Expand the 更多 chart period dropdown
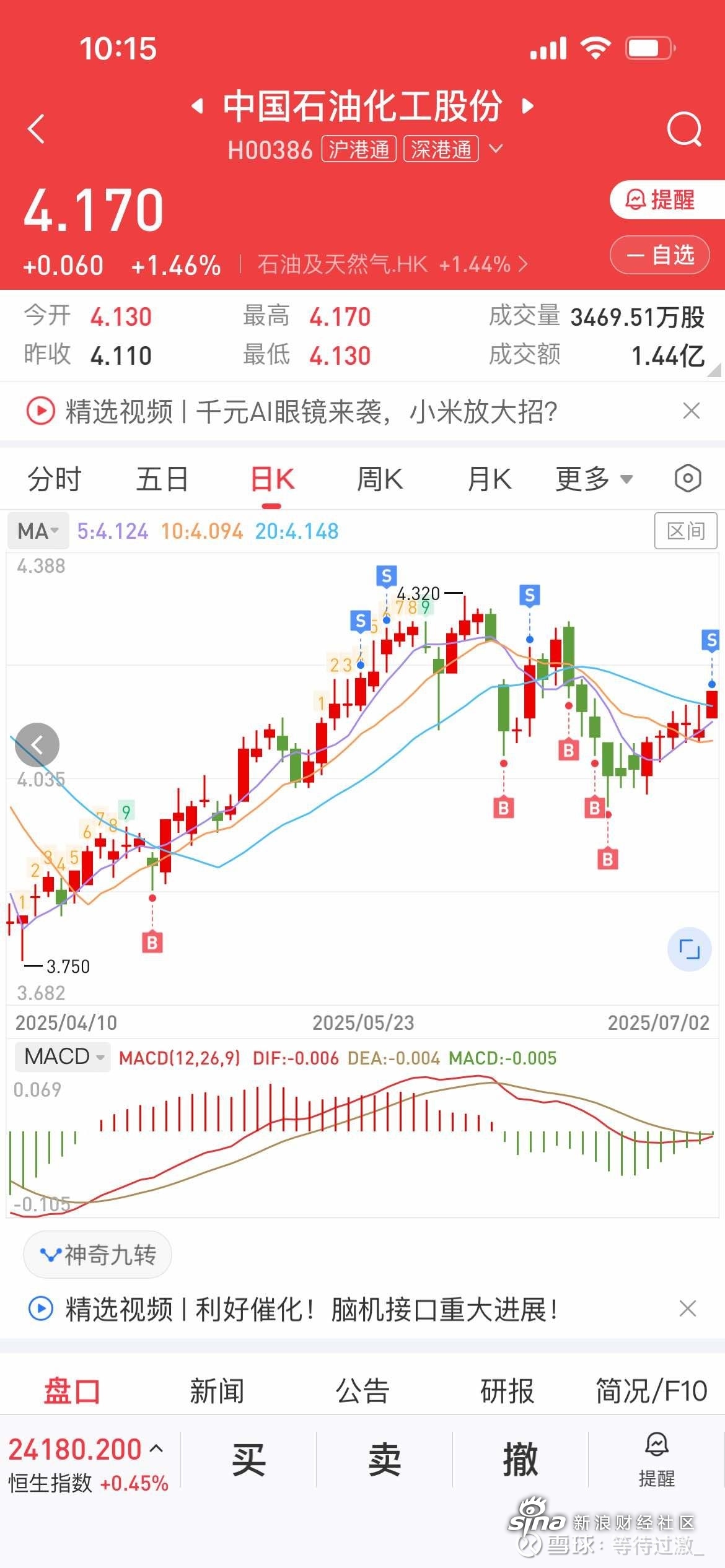Image resolution: width=725 pixels, height=1568 pixels. [594, 479]
